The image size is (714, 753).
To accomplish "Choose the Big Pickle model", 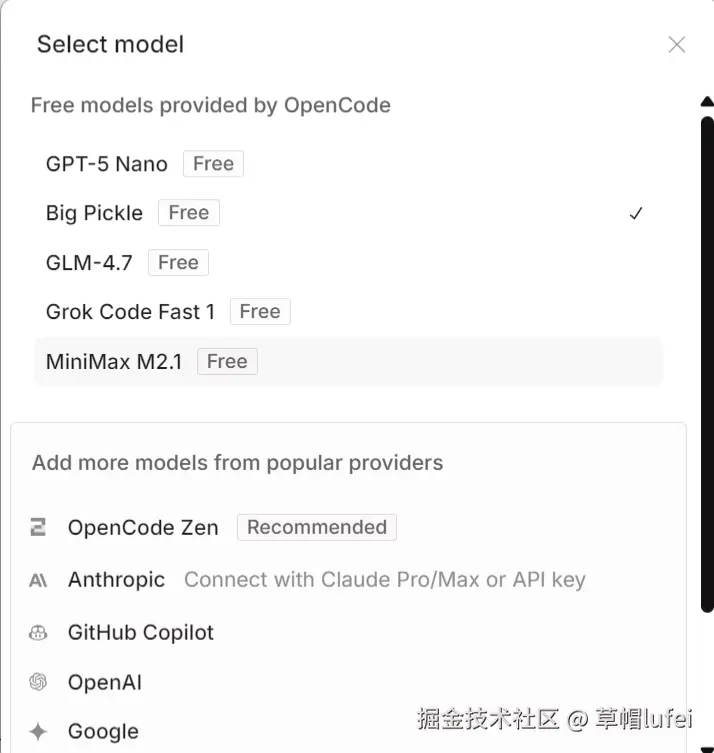I will (x=95, y=213).
